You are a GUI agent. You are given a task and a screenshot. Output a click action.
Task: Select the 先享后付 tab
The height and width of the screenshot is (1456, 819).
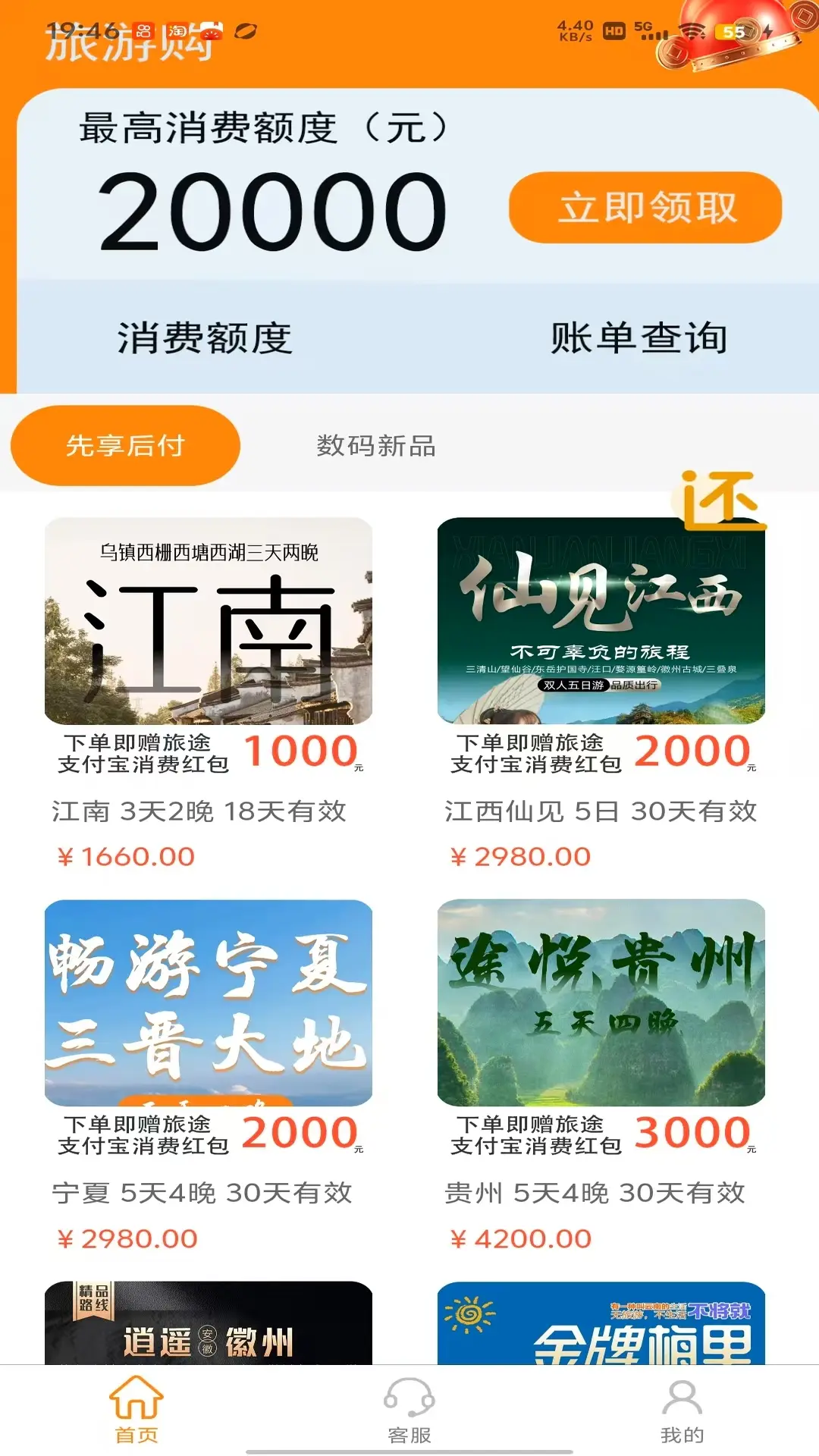click(x=124, y=445)
